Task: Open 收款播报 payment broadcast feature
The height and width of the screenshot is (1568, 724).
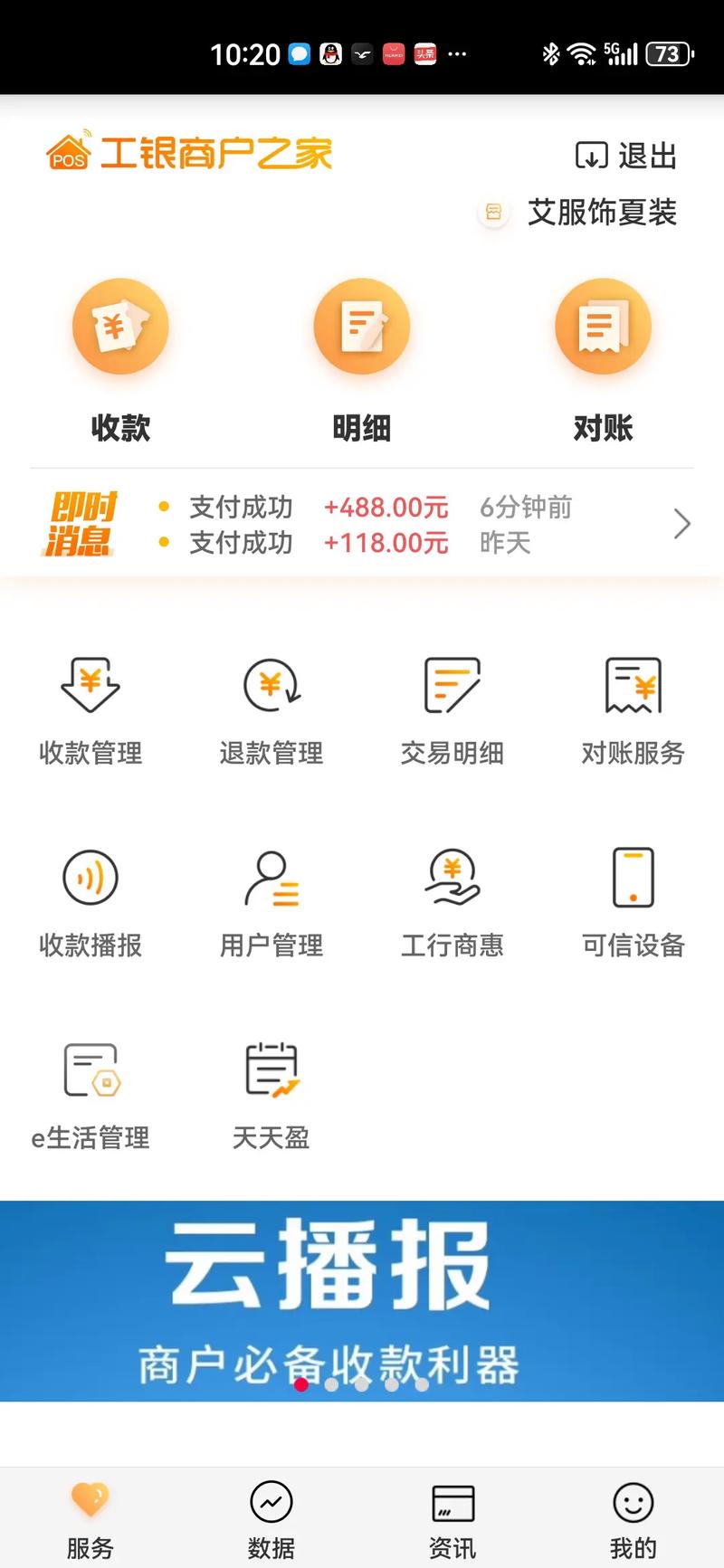Action: [90, 905]
